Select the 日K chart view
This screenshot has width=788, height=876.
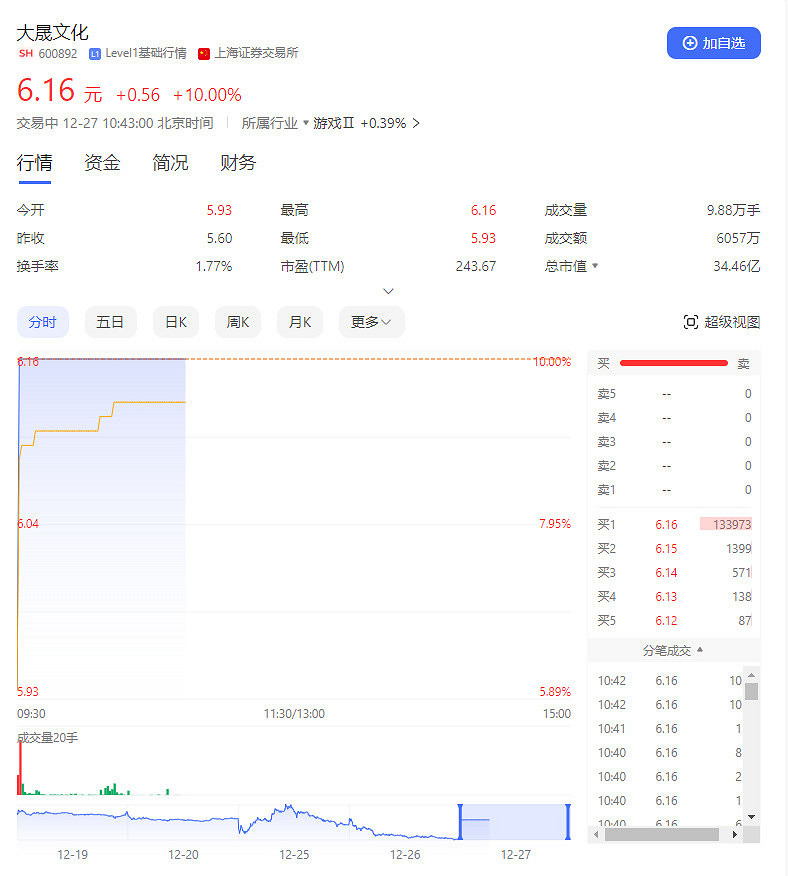tap(175, 322)
